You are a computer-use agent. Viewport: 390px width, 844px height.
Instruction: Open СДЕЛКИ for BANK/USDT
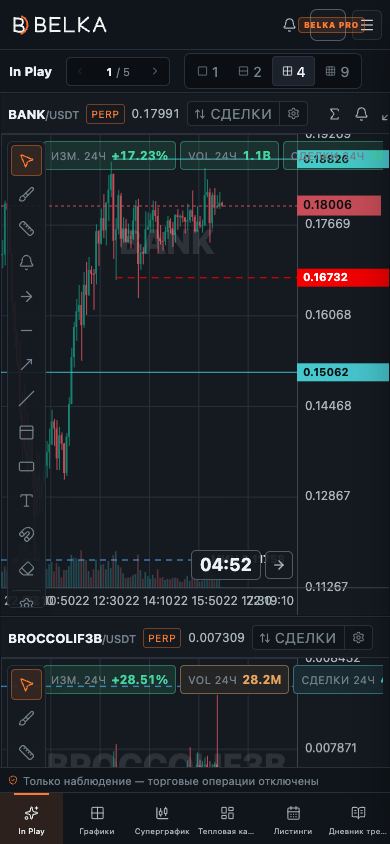tap(233, 114)
